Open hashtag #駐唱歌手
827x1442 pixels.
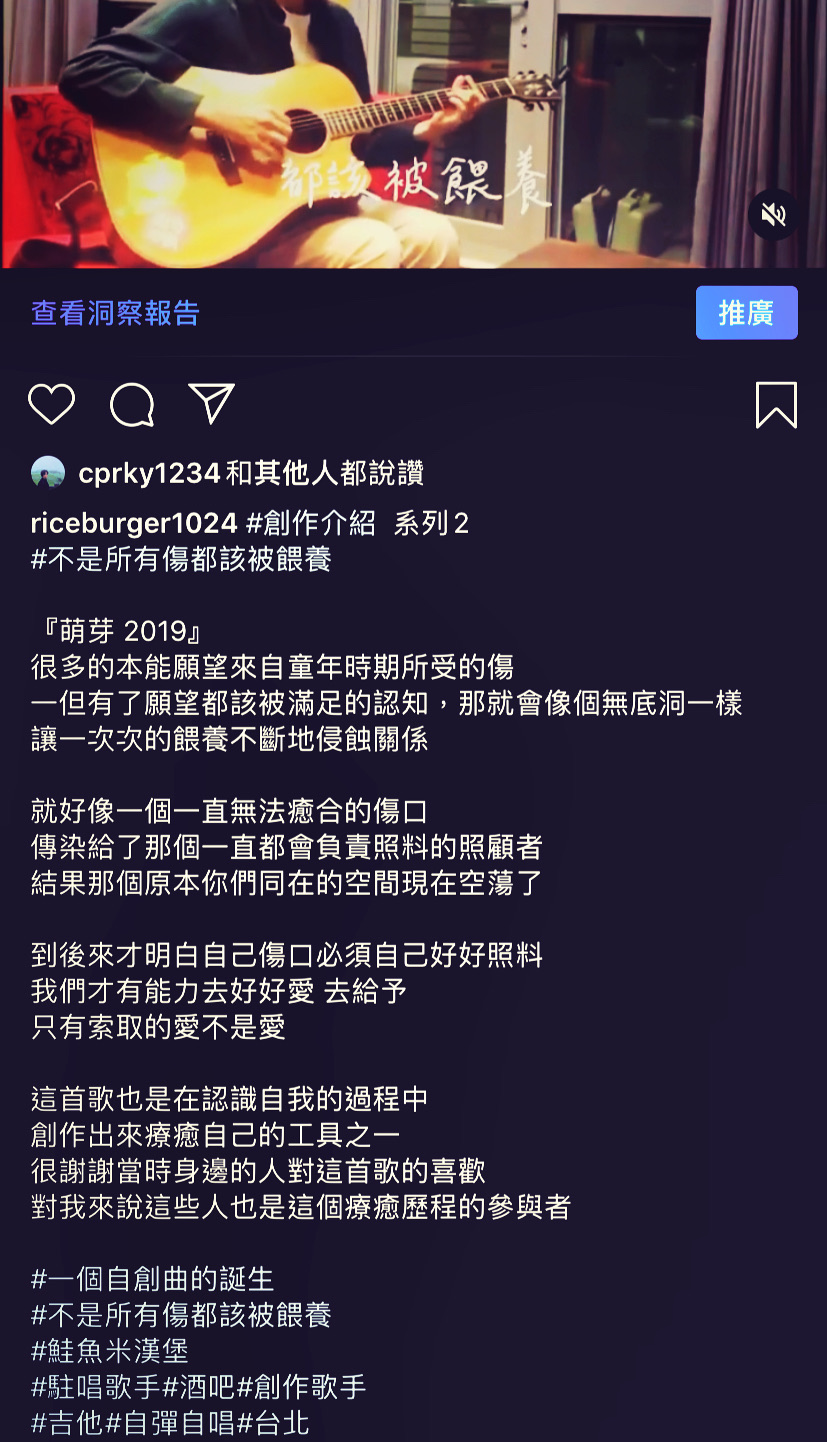click(95, 1386)
